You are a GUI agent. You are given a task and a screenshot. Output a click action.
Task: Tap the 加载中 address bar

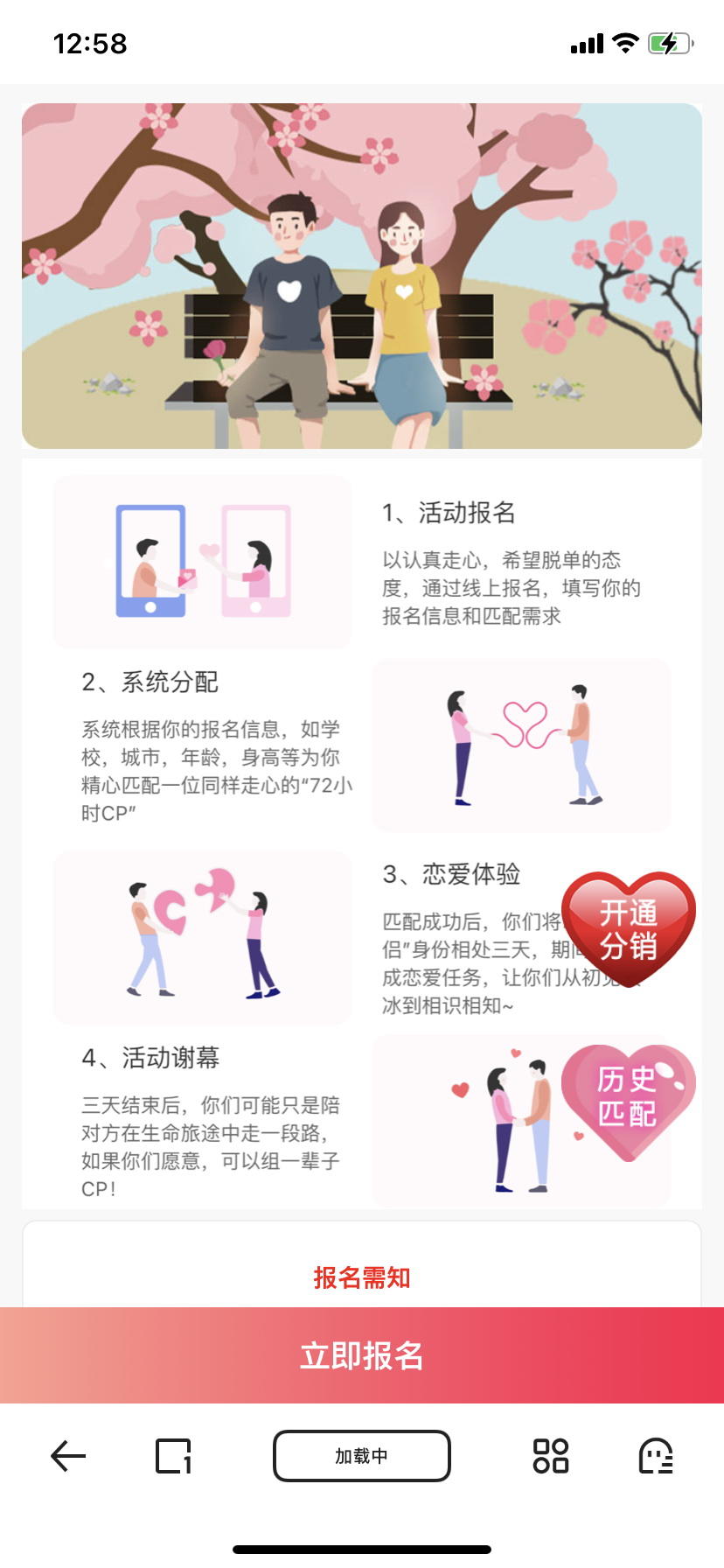point(362,1456)
